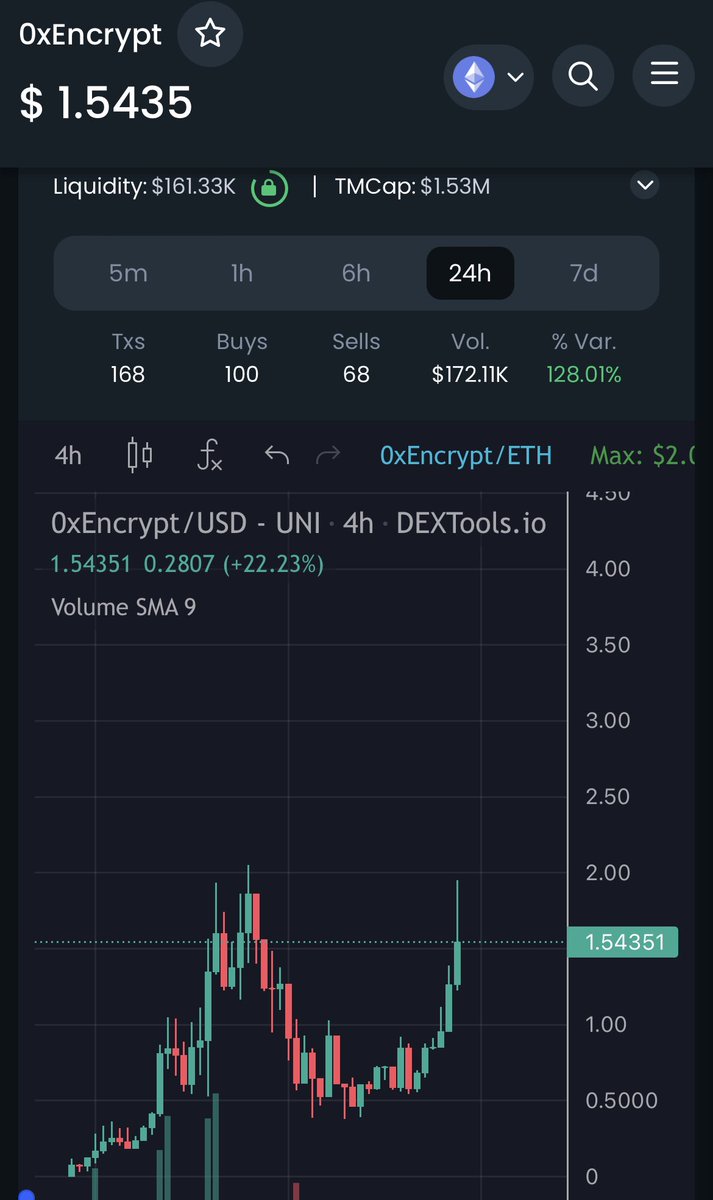Expand the liquidity details chevron
Screen dimensions: 713x1200
point(645,186)
